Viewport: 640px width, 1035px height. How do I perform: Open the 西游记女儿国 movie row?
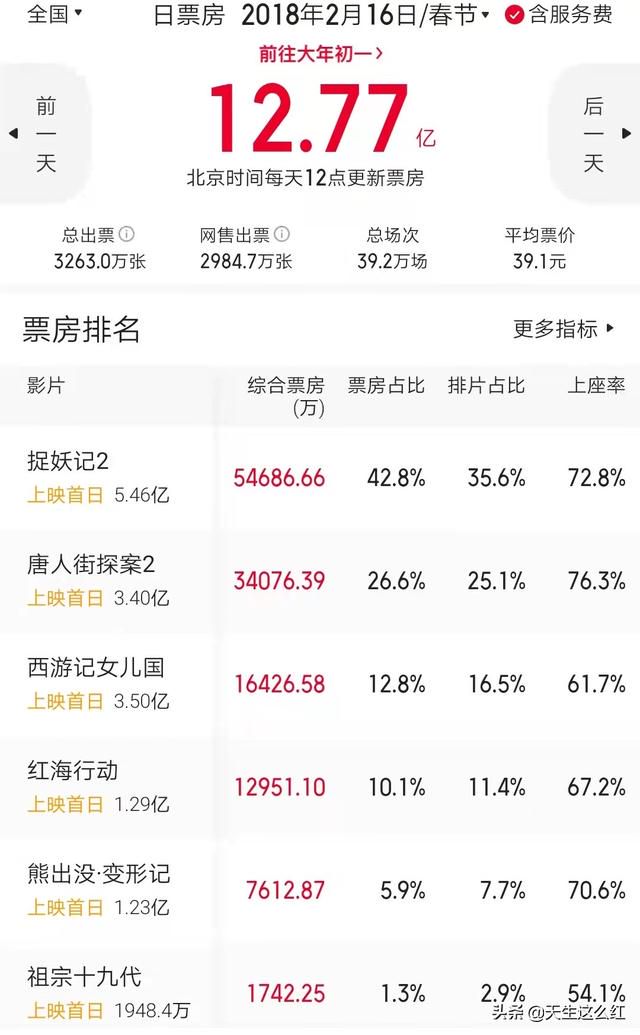pyautogui.click(x=320, y=683)
